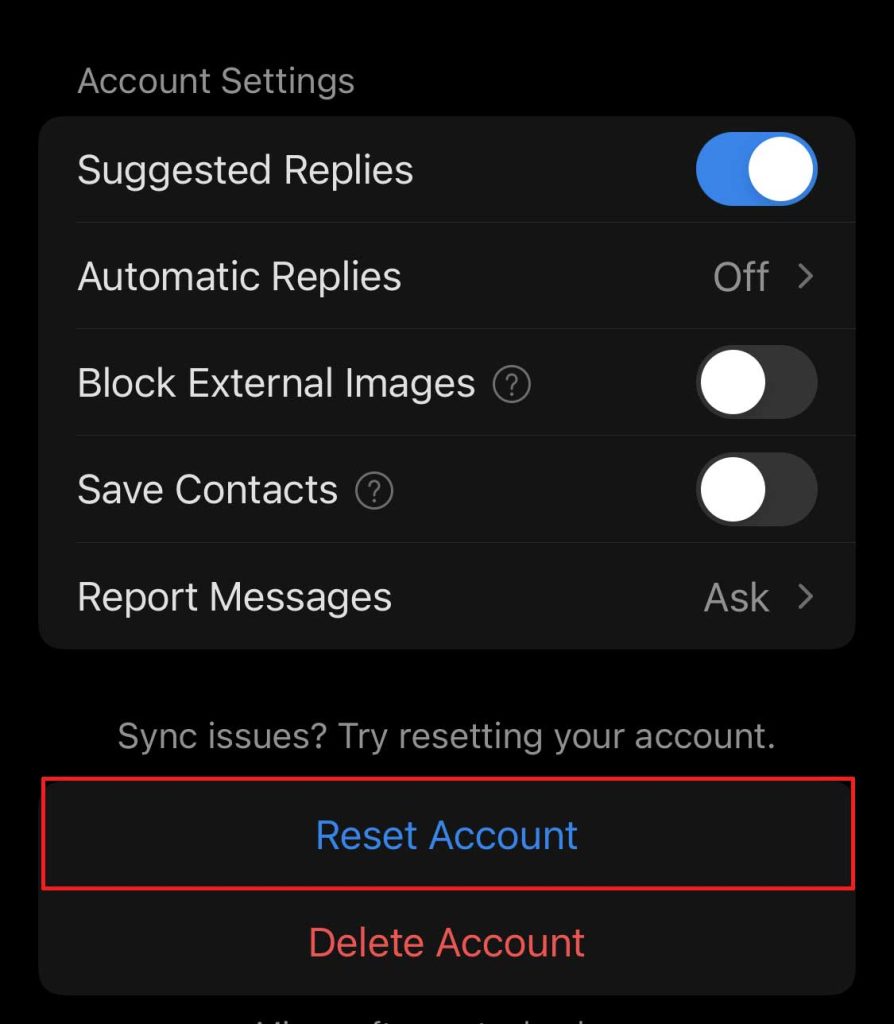This screenshot has height=1024, width=894.
Task: Click the question mark beside Save Contacts
Action: coord(374,490)
